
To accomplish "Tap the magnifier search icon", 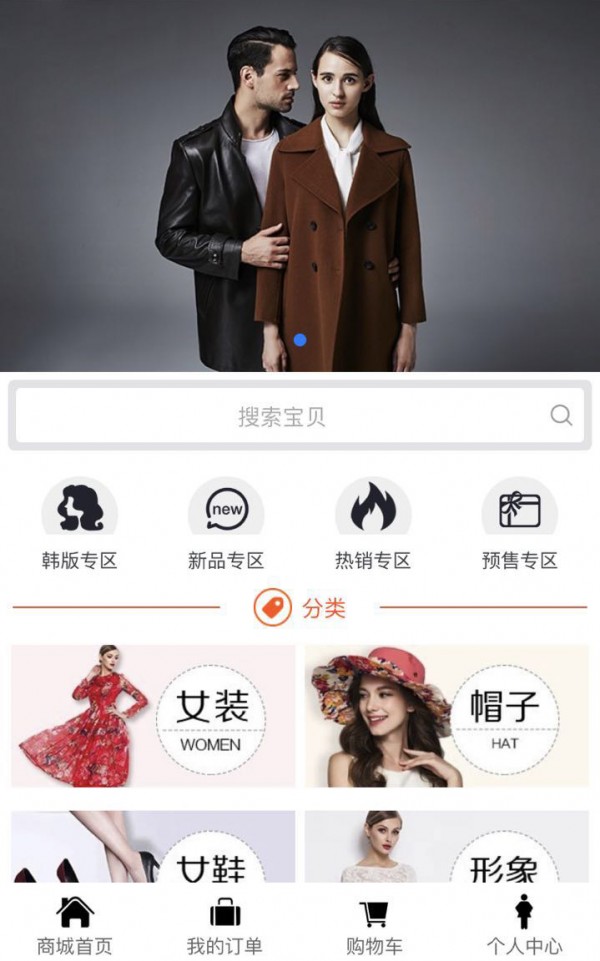I will 561,415.
